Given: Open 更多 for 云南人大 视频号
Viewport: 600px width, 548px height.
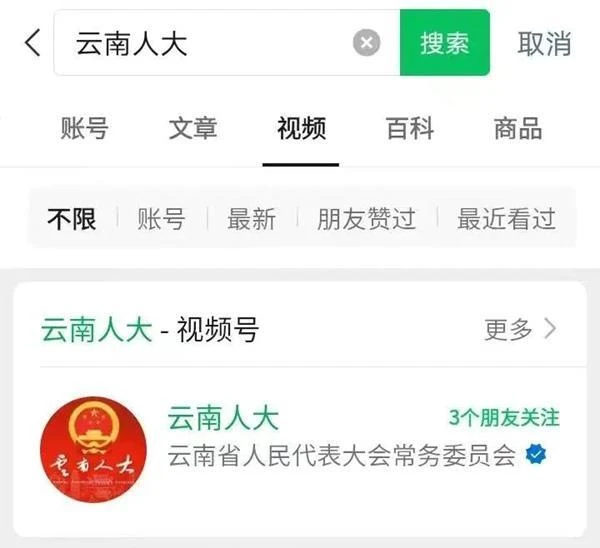Looking at the screenshot, I should pos(519,329).
